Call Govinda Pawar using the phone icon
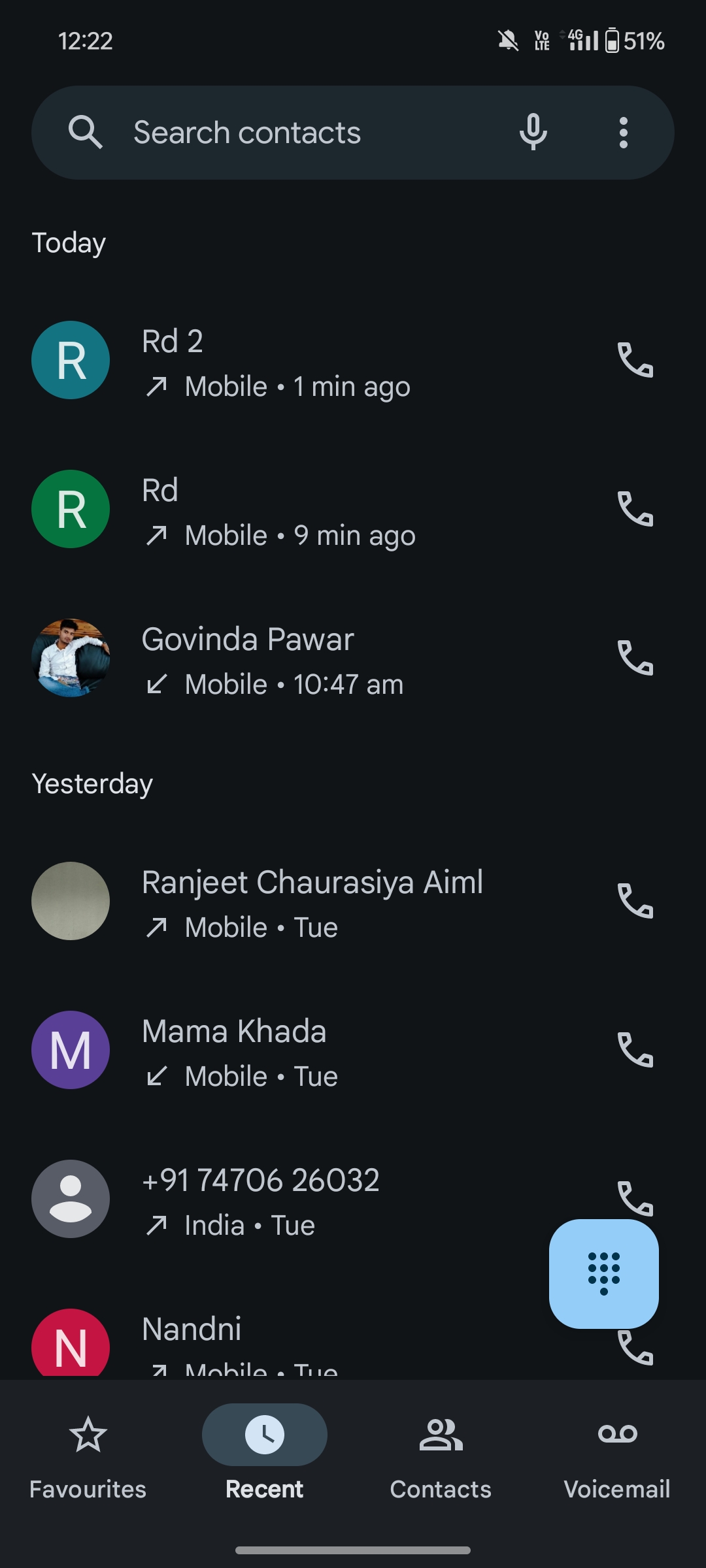This screenshot has height=1568, width=706. pos(635,658)
